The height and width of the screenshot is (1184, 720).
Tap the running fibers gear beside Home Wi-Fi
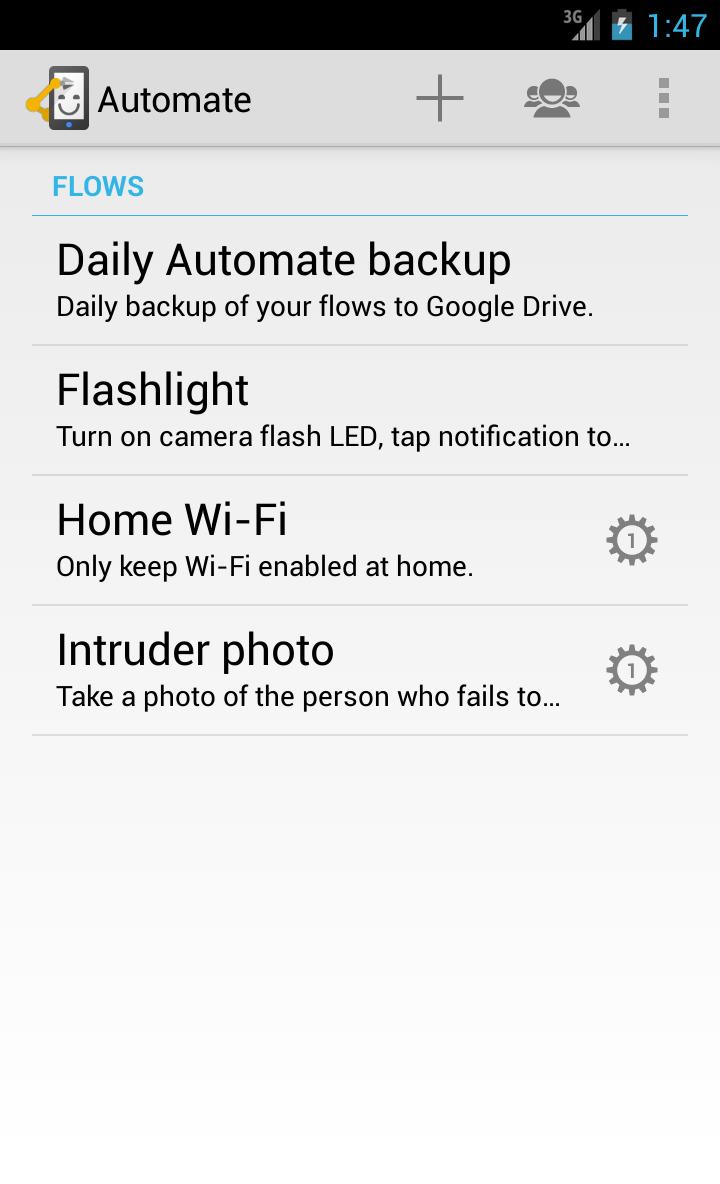click(x=631, y=539)
